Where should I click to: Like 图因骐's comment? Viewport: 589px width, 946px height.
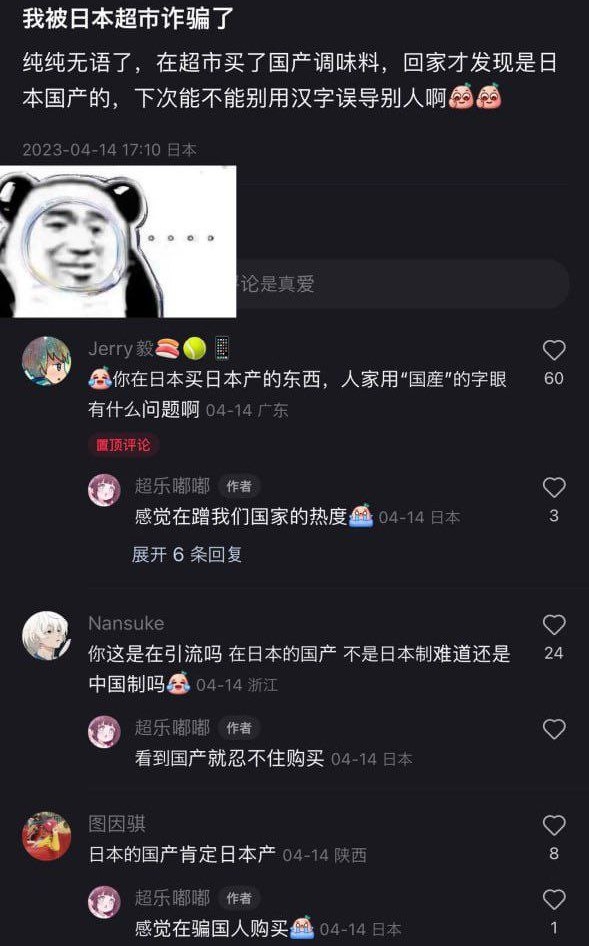(554, 825)
